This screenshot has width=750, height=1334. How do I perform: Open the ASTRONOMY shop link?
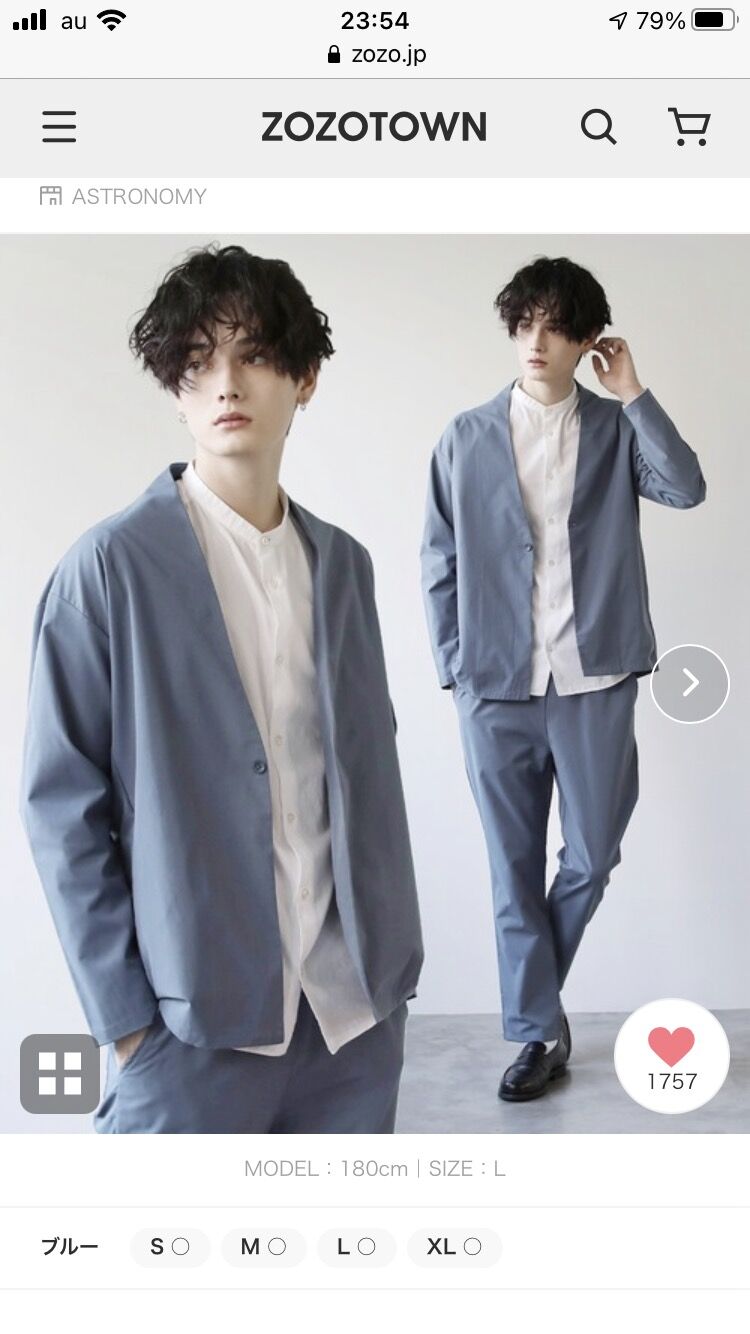[124, 196]
